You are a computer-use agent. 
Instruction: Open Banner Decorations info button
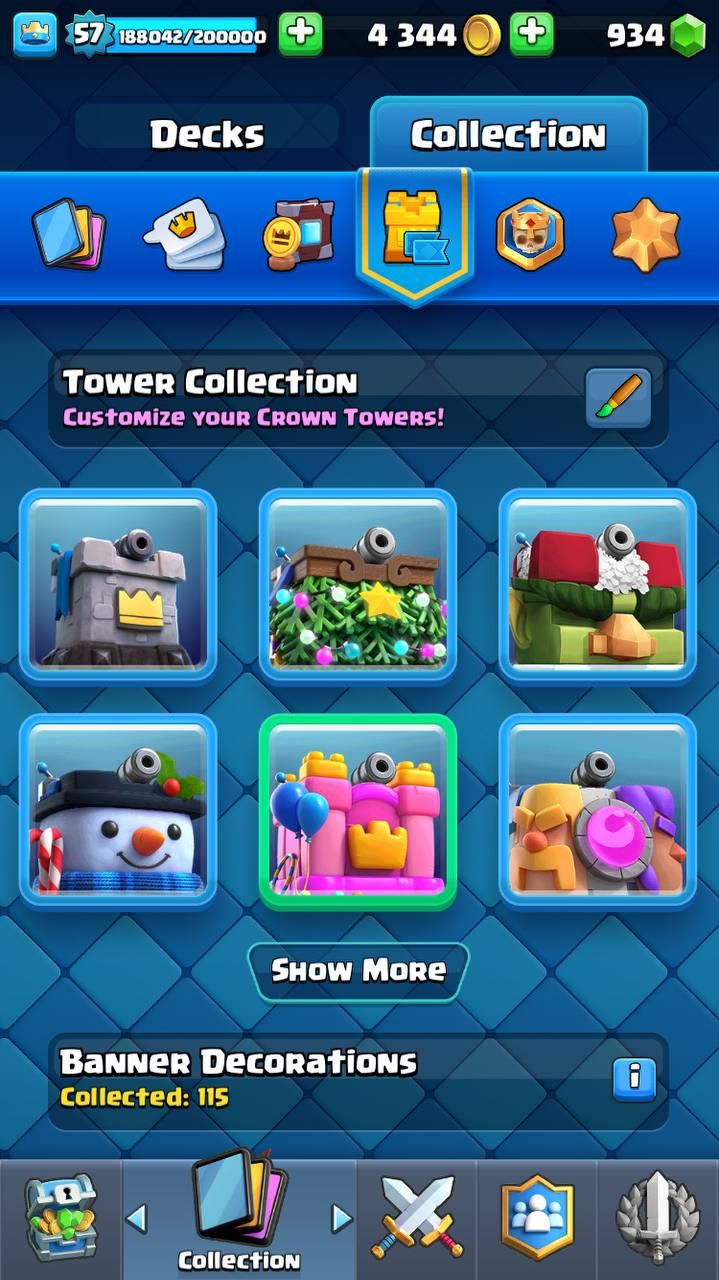click(634, 1078)
